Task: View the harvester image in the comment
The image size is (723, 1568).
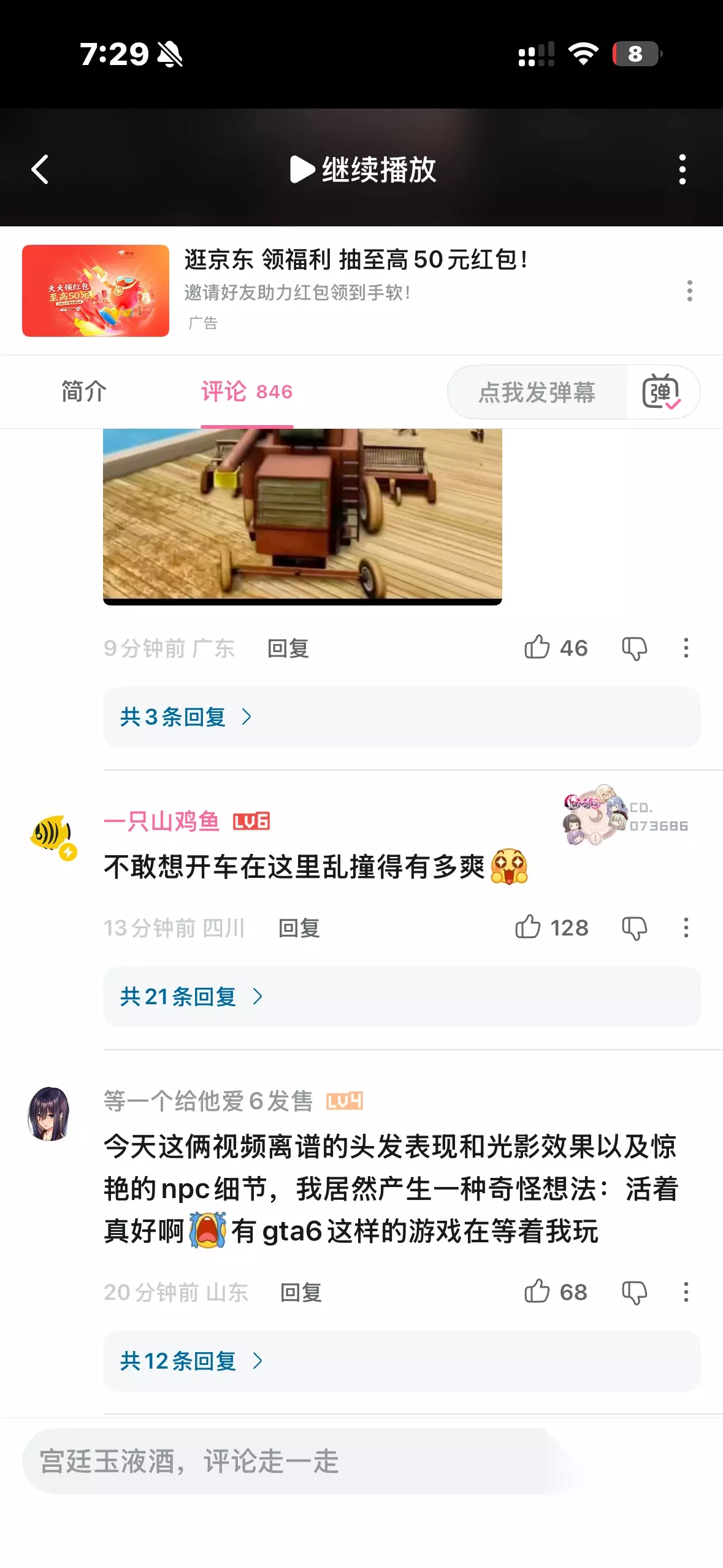Action: pyautogui.click(x=302, y=517)
